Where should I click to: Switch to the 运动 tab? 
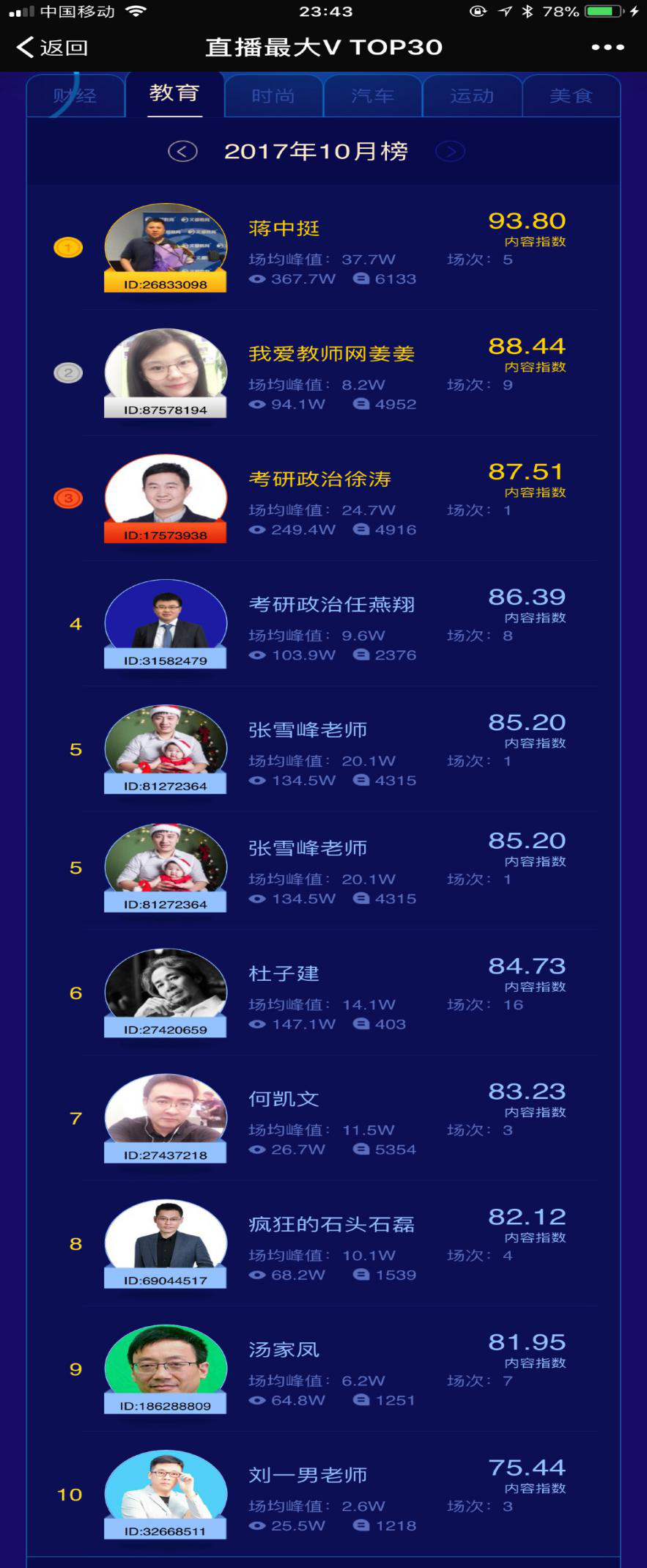click(472, 96)
